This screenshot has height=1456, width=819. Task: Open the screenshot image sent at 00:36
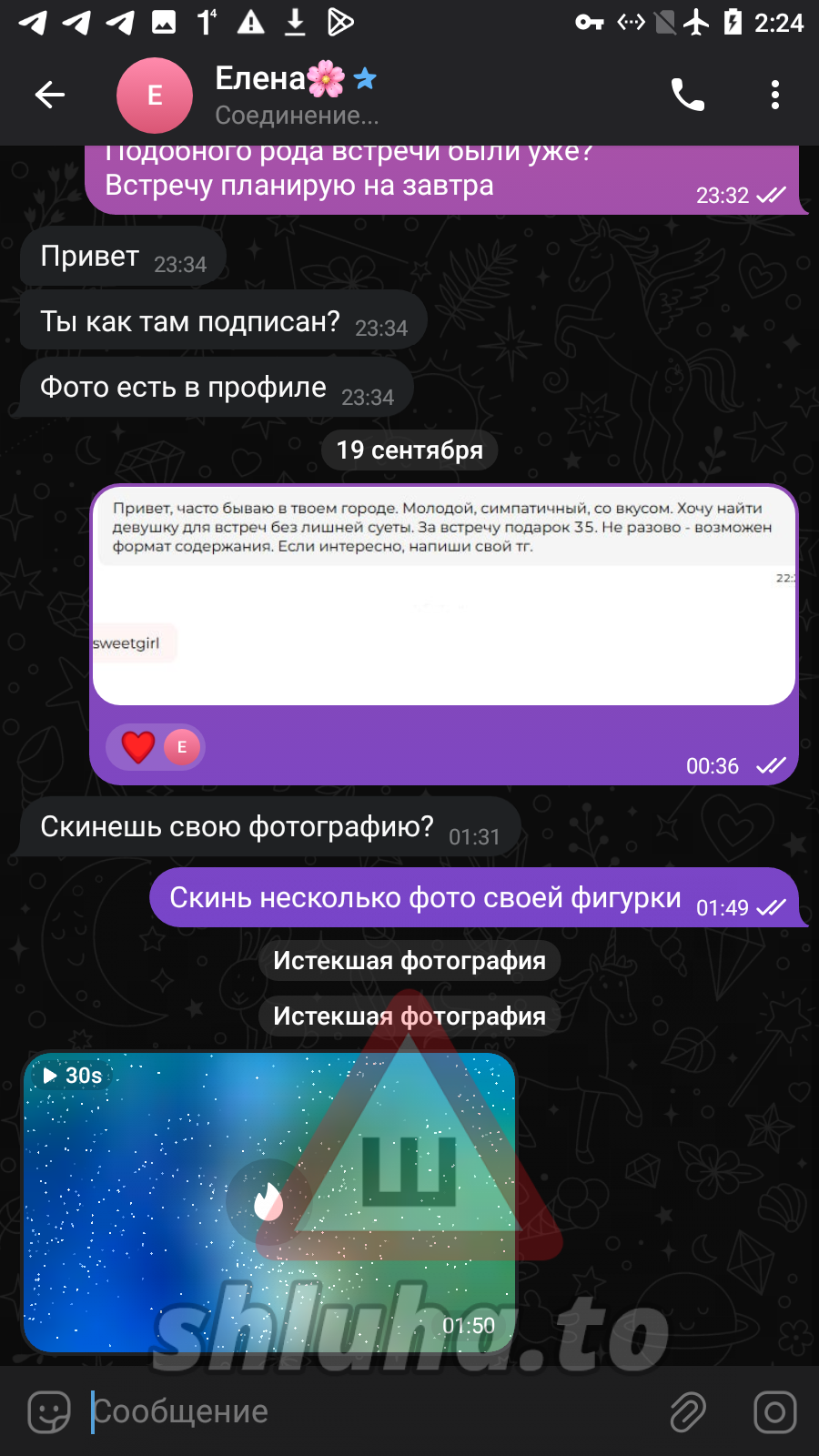pyautogui.click(x=444, y=596)
